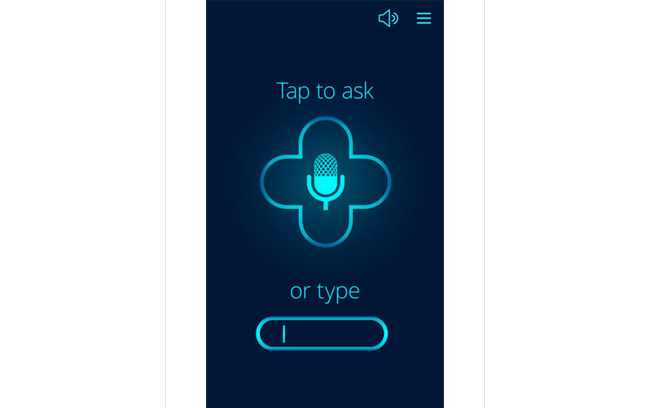Focus the type-your-question text field
This screenshot has width=650, height=408.
pos(322,334)
